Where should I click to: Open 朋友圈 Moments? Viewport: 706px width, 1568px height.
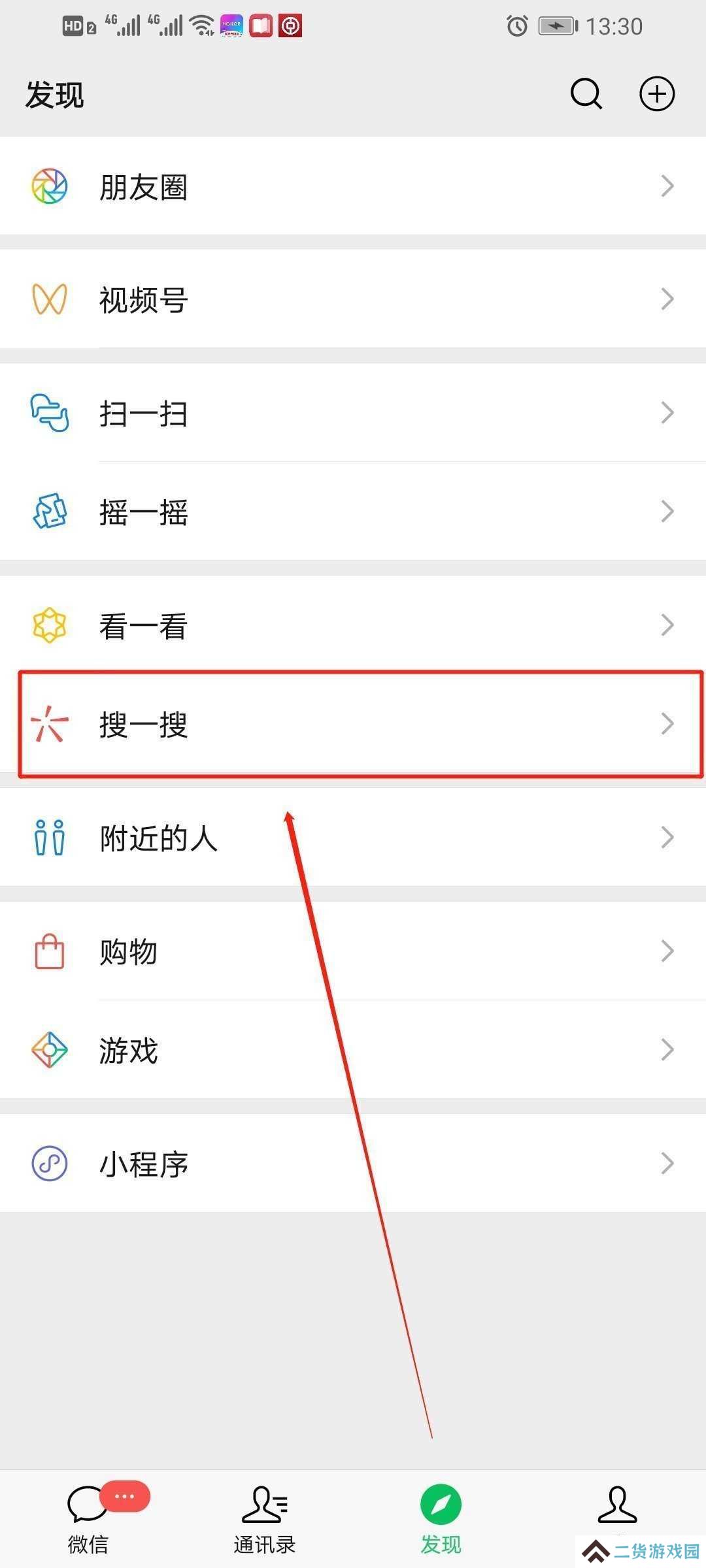pyautogui.click(x=353, y=186)
